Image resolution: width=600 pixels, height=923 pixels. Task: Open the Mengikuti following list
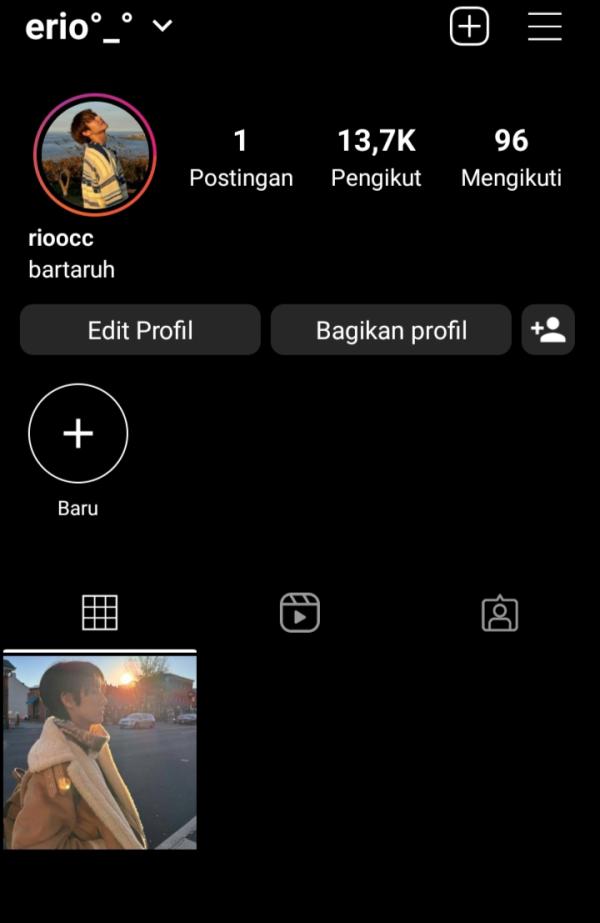pyautogui.click(x=511, y=157)
